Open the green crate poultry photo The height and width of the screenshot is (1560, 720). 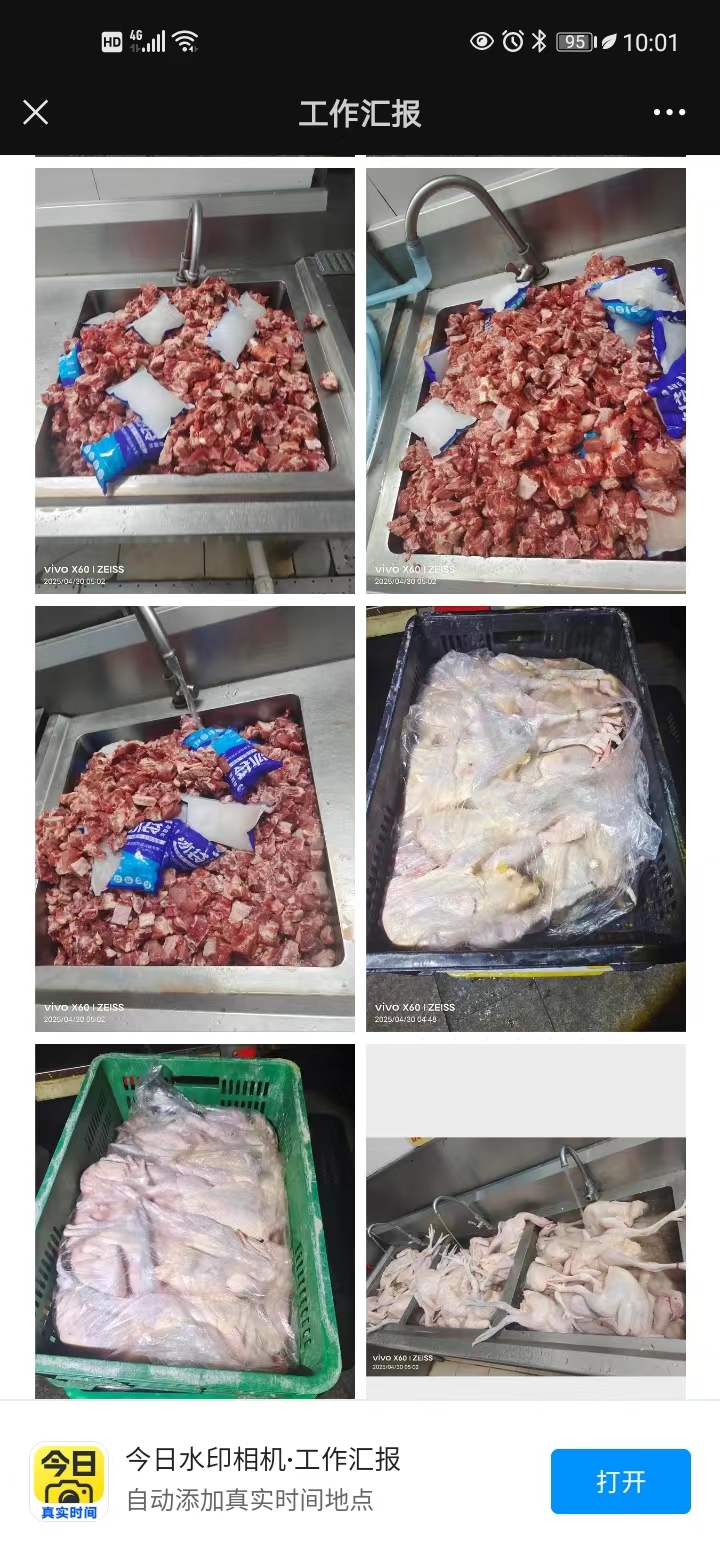pyautogui.click(x=195, y=1220)
